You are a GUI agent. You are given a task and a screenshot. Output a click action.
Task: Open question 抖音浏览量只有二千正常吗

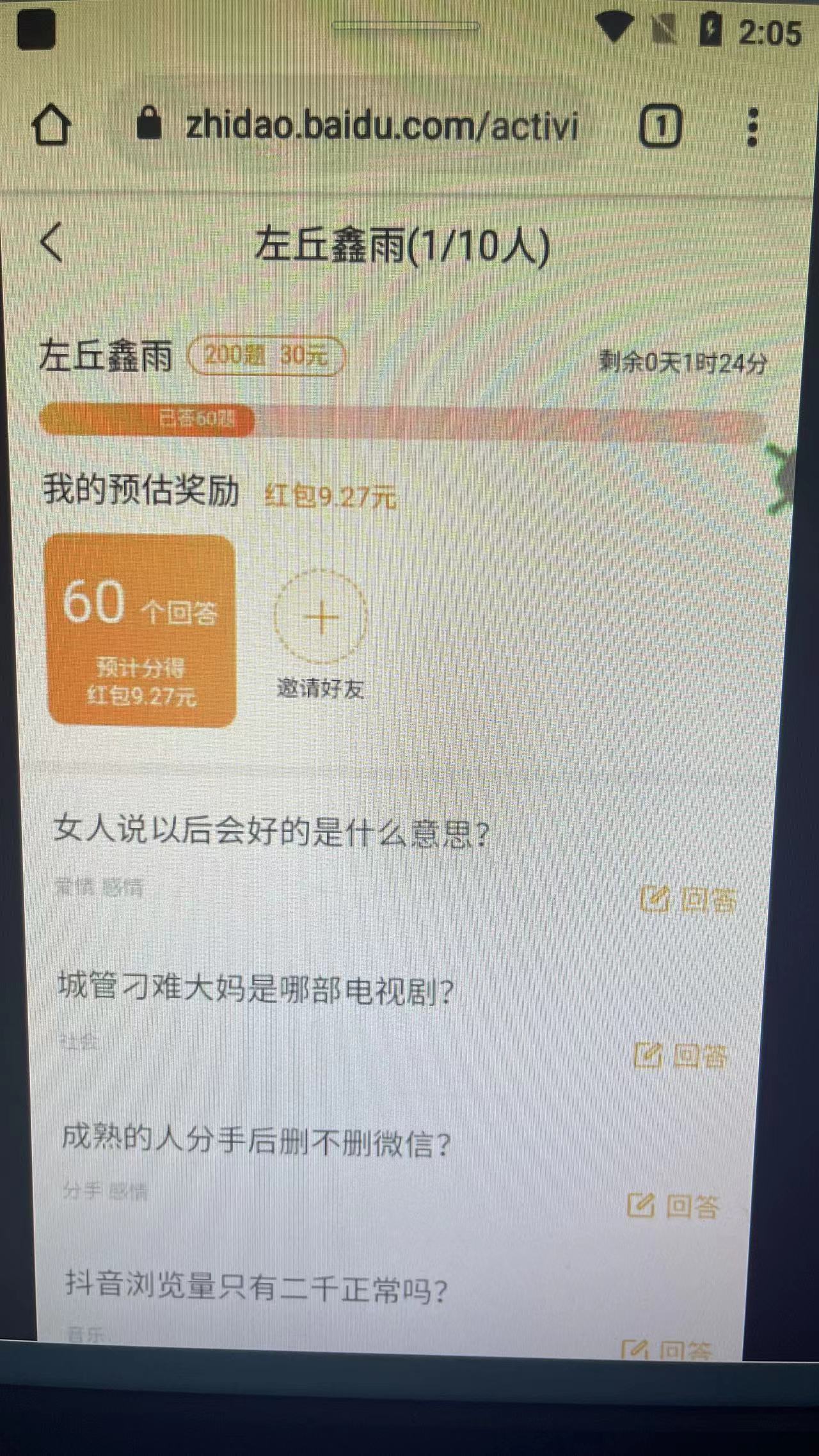point(256,1286)
